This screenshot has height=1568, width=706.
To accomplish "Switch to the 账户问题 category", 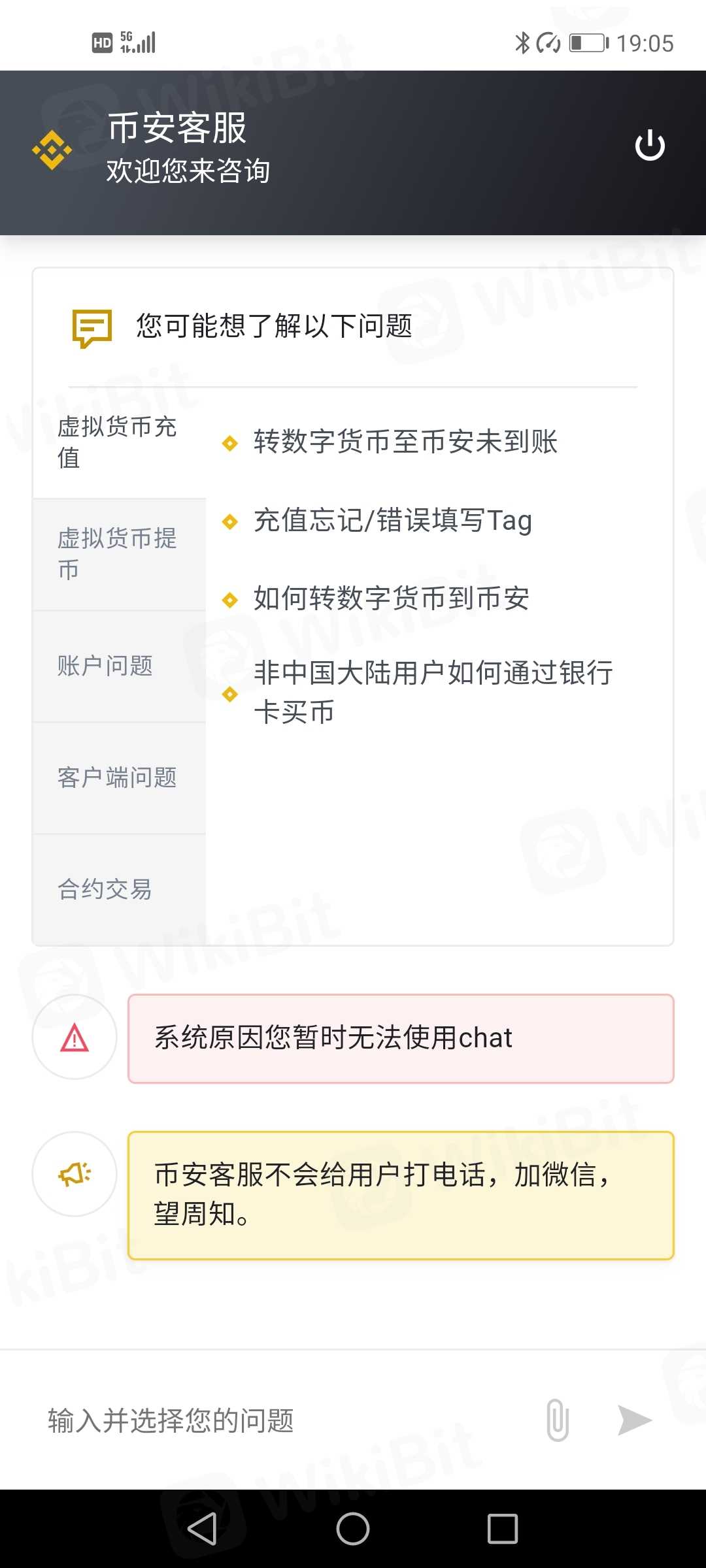I will click(x=118, y=666).
